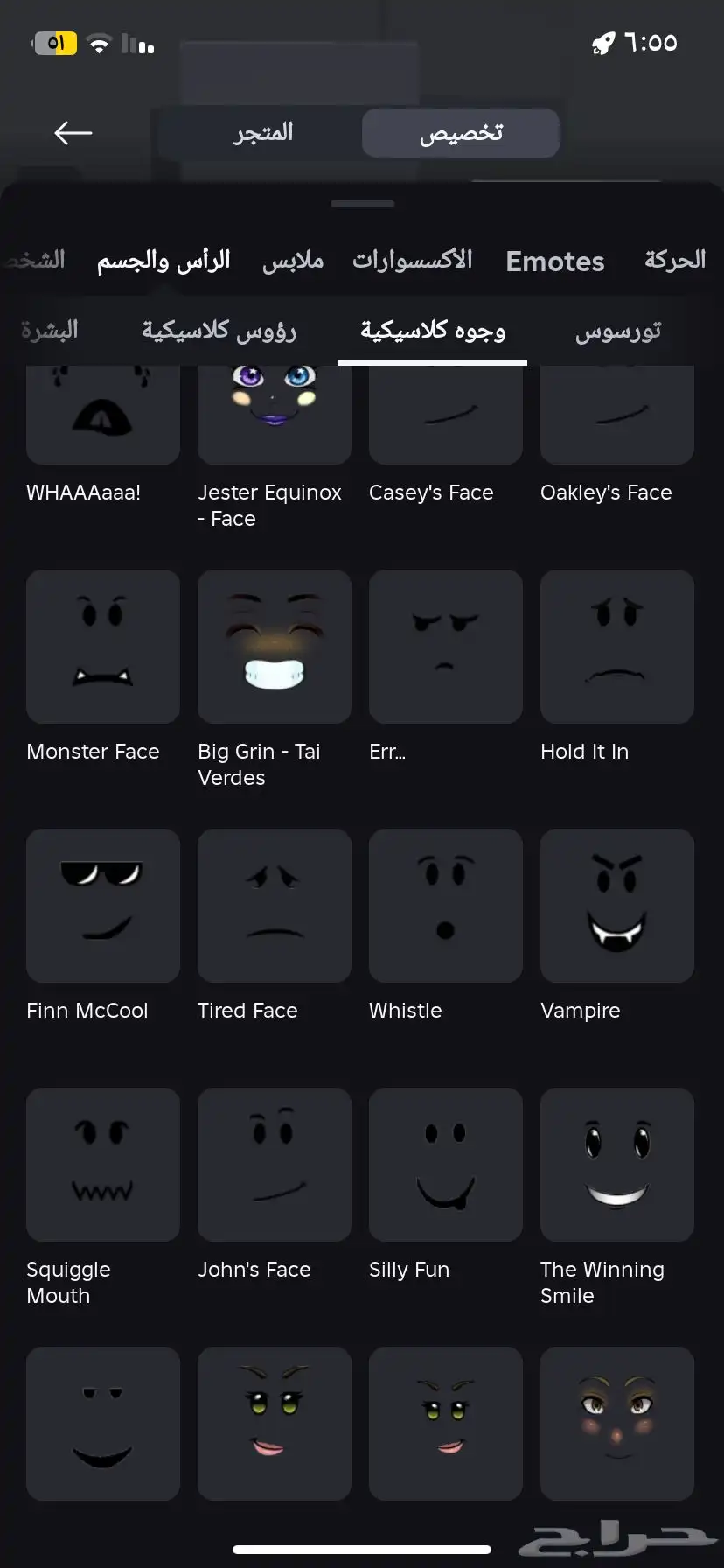Select the تخصيص tab
The image size is (724, 1568).
tap(461, 133)
